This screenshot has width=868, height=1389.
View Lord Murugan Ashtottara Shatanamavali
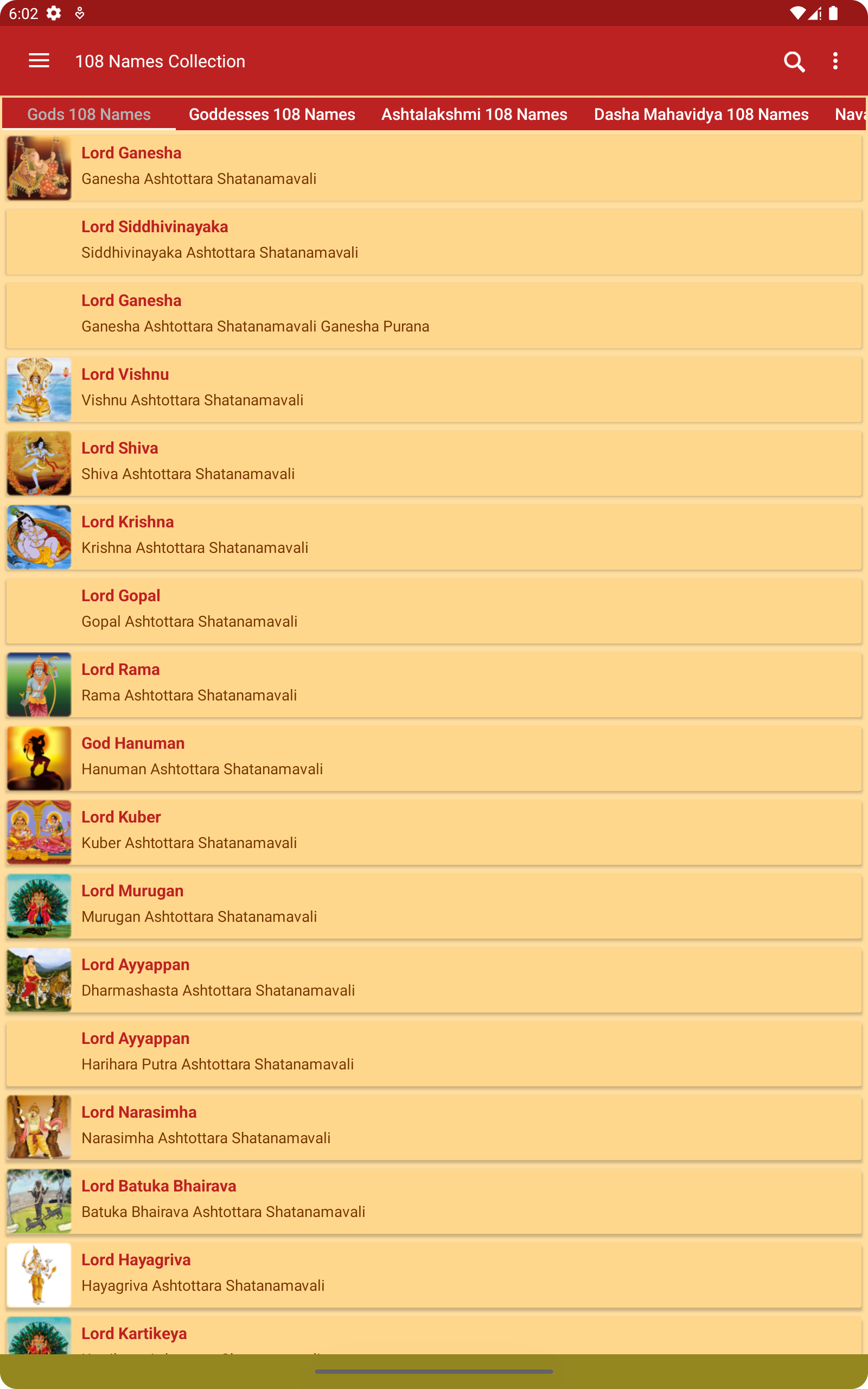(433, 904)
